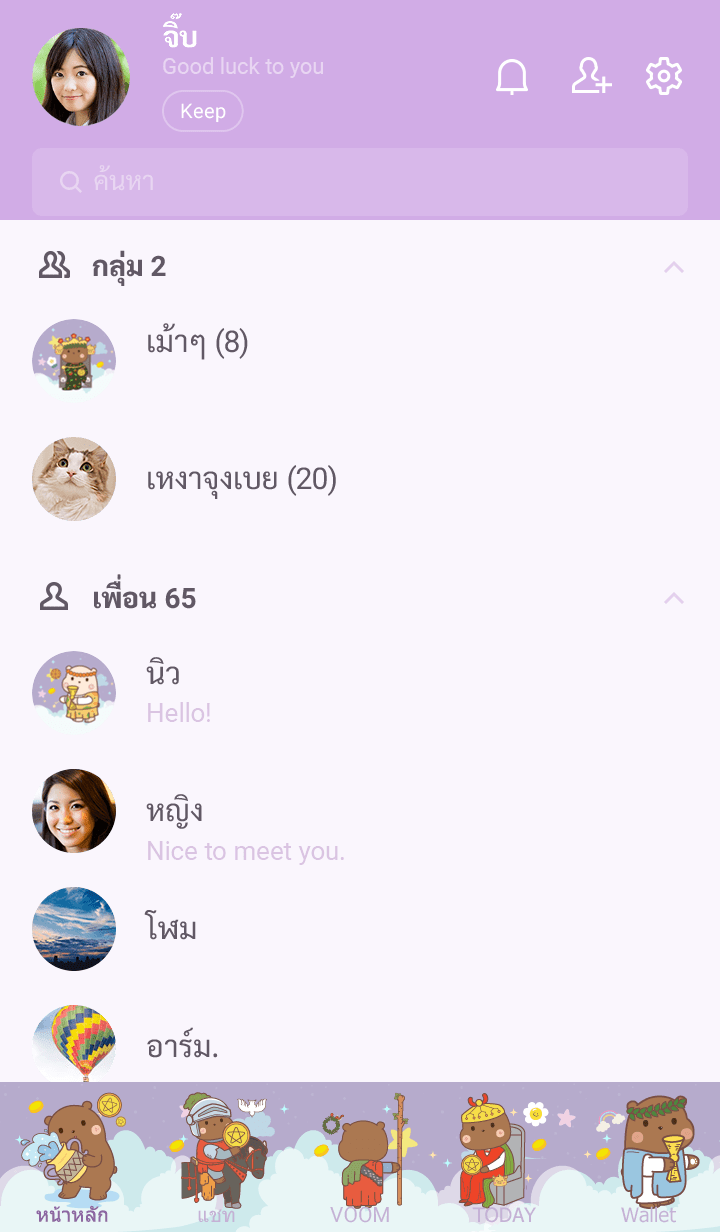Viewport: 720px width, 1232px height.
Task: Select friend หญิง from the list
Action: (175, 826)
